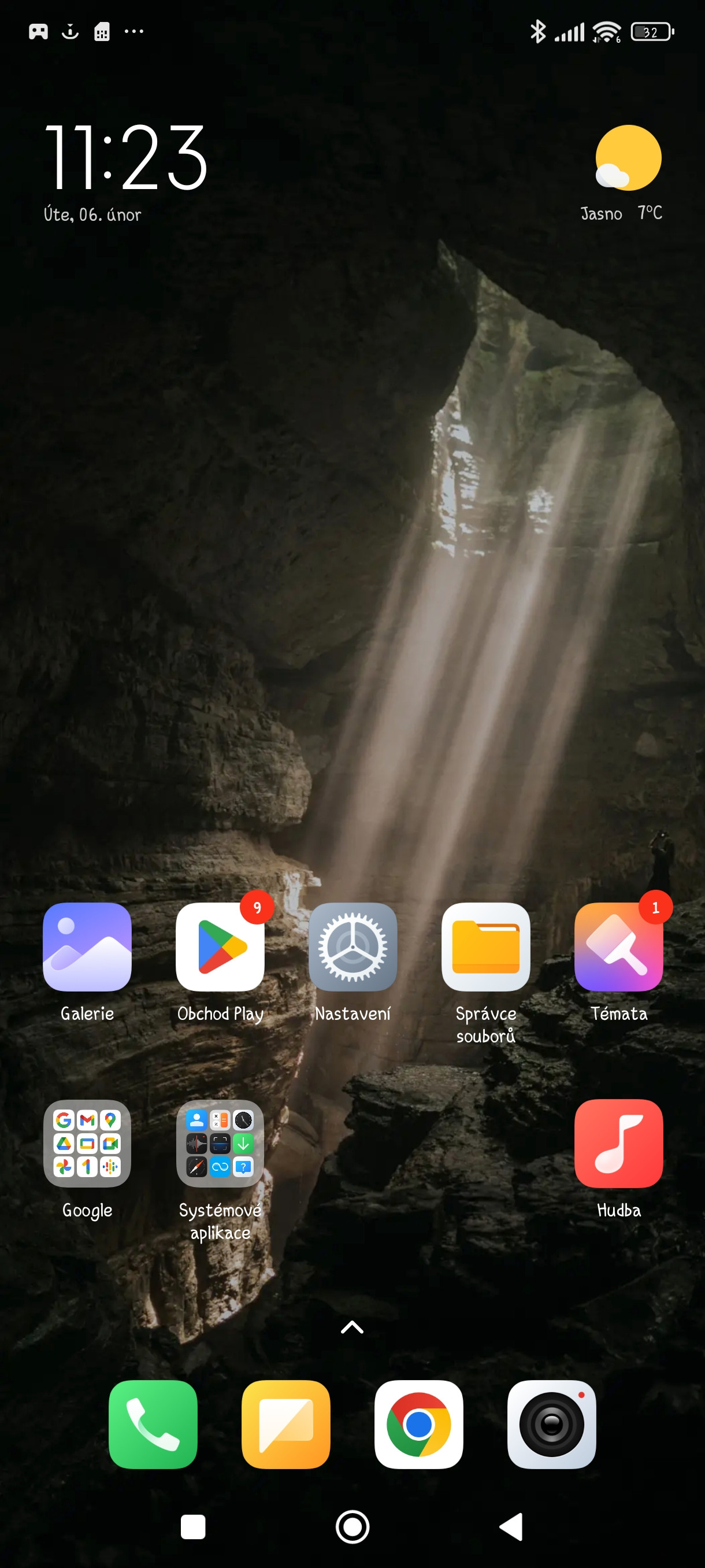Open the Galerie app
The image size is (705, 1568).
tap(87, 946)
